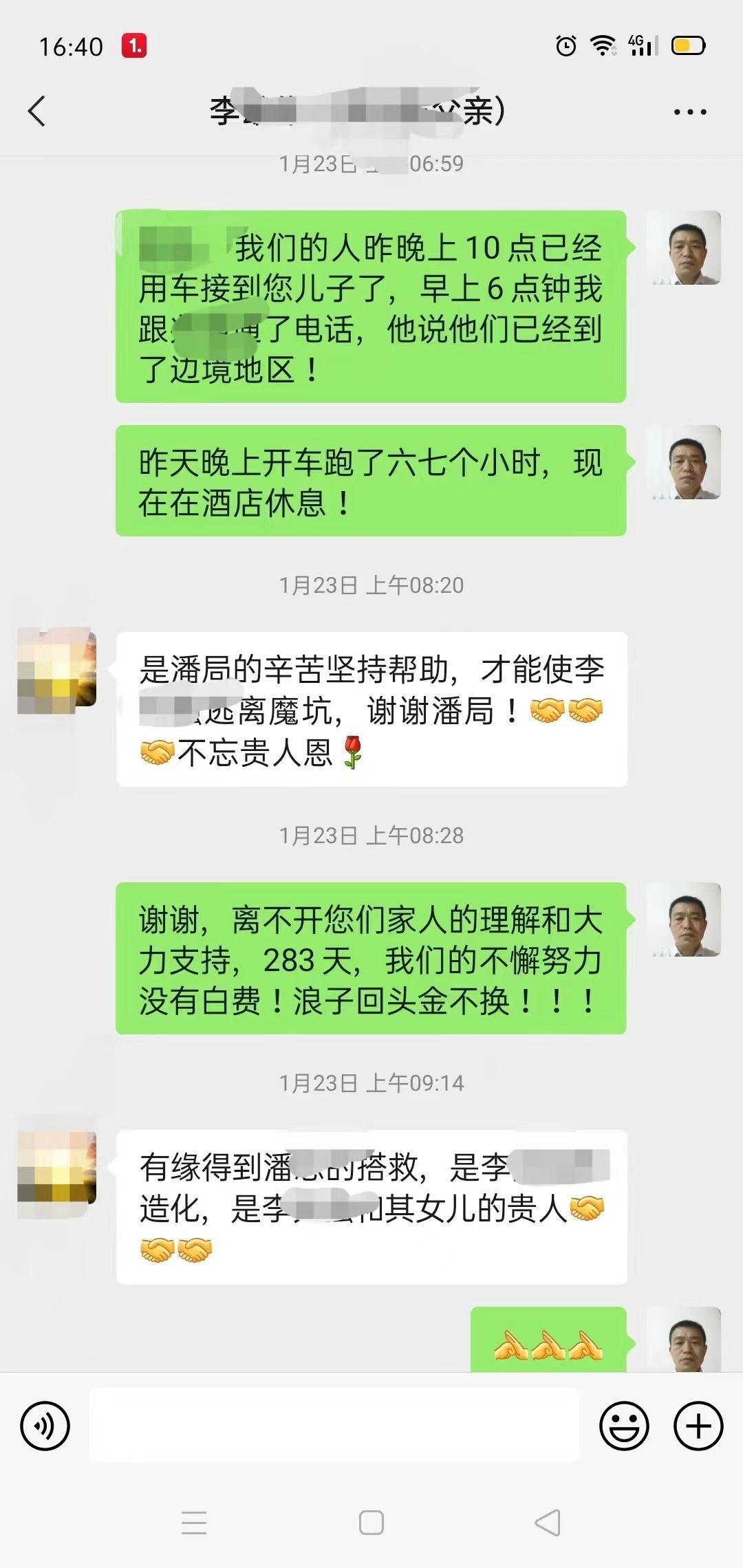The image size is (743, 1568).
Task: Open sender avatar beside 283天 message
Action: [686, 920]
